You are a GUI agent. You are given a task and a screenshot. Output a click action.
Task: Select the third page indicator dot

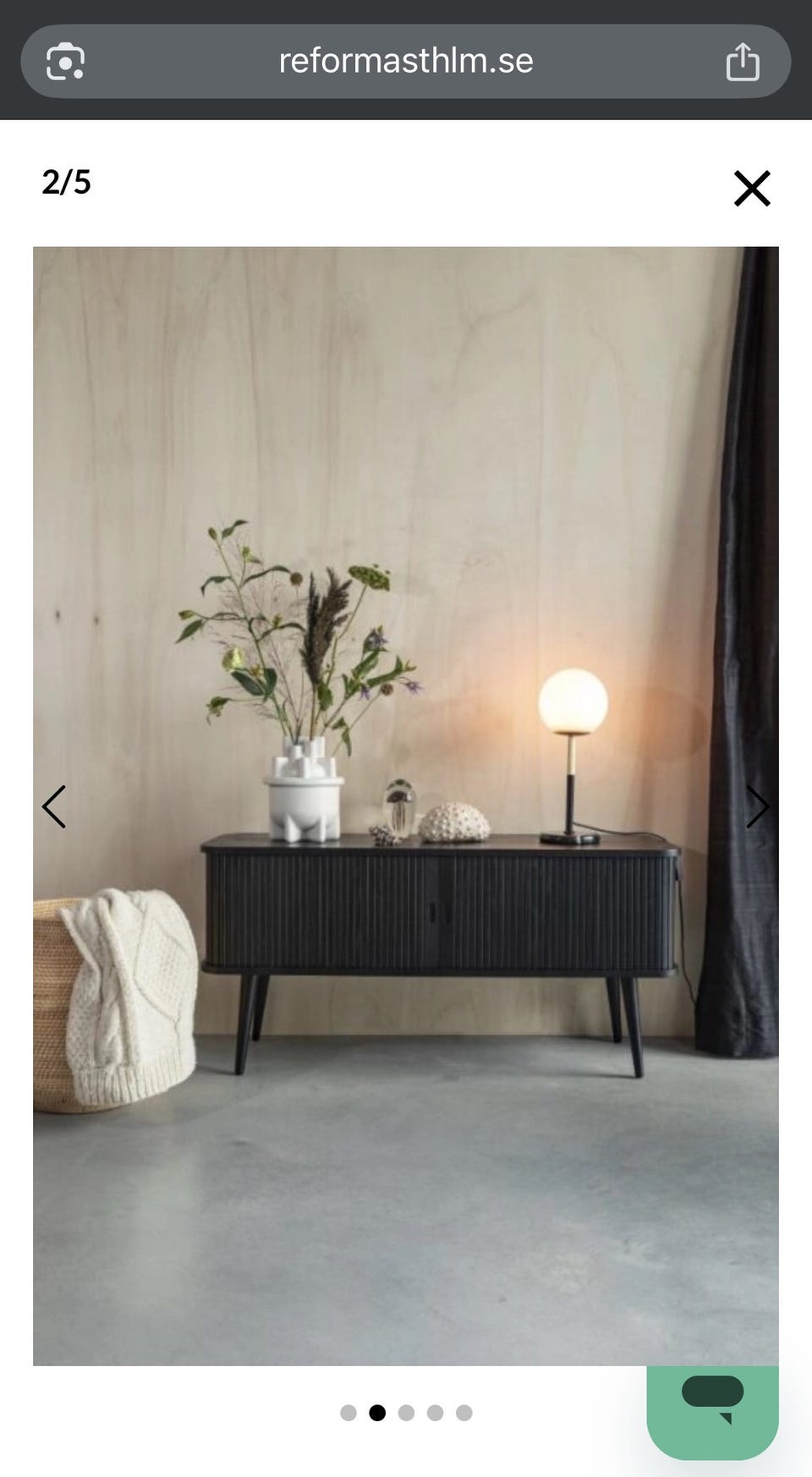point(406,1413)
